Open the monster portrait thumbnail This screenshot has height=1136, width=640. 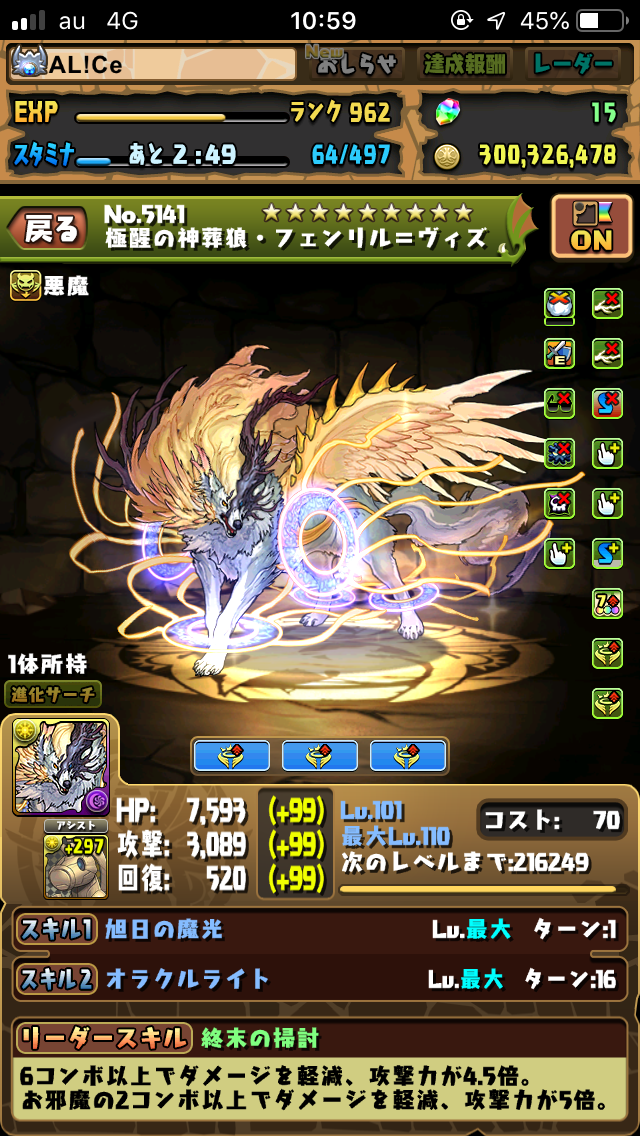[60, 767]
